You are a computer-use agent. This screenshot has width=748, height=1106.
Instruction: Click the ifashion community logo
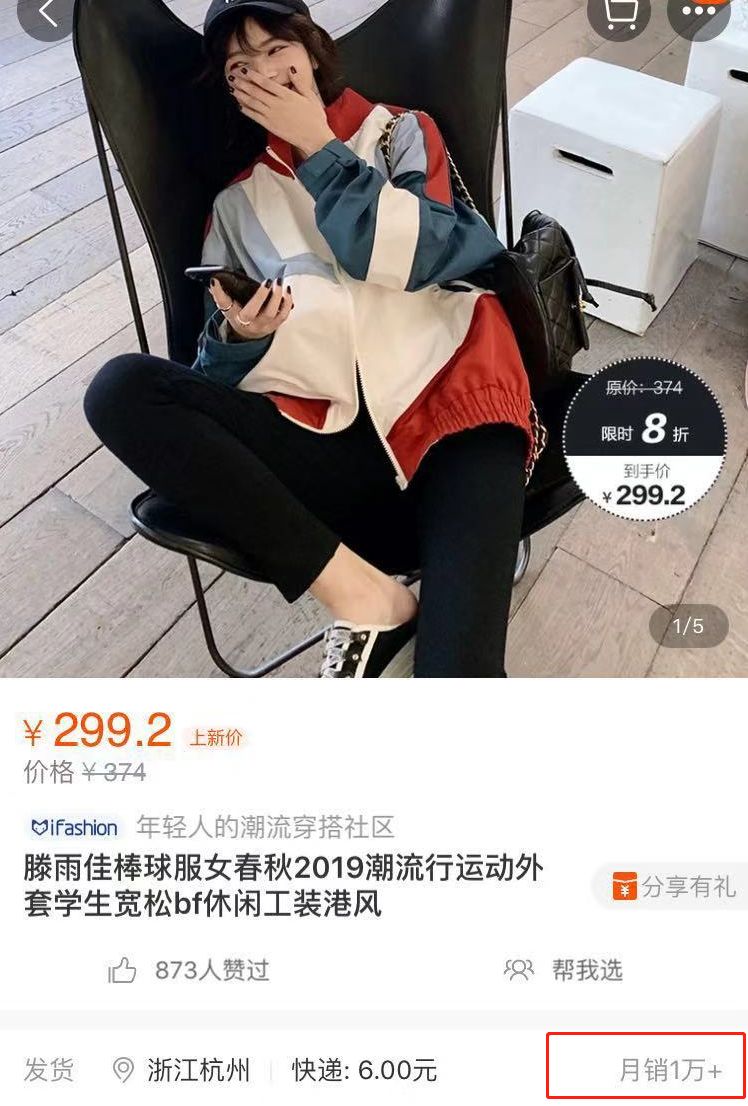(x=72, y=827)
